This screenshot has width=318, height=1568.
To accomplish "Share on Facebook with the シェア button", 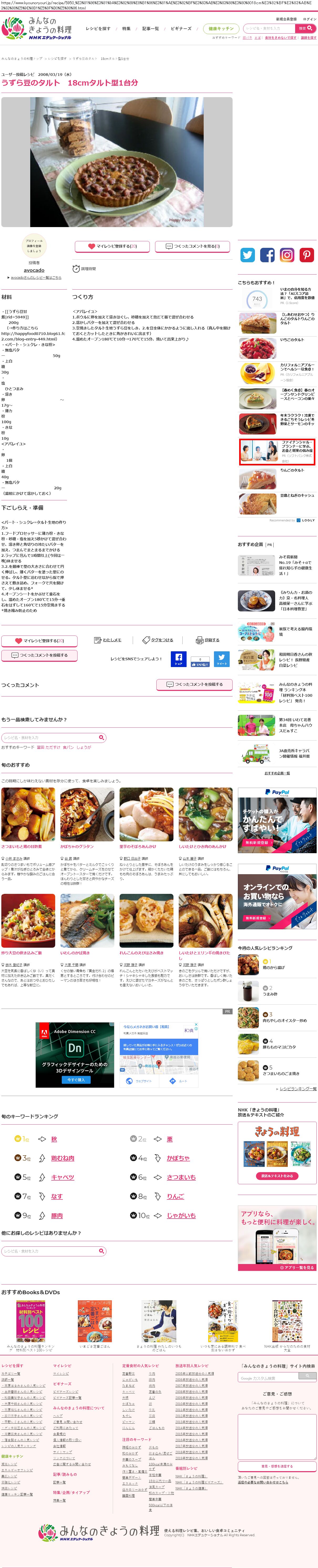I will click(178, 659).
